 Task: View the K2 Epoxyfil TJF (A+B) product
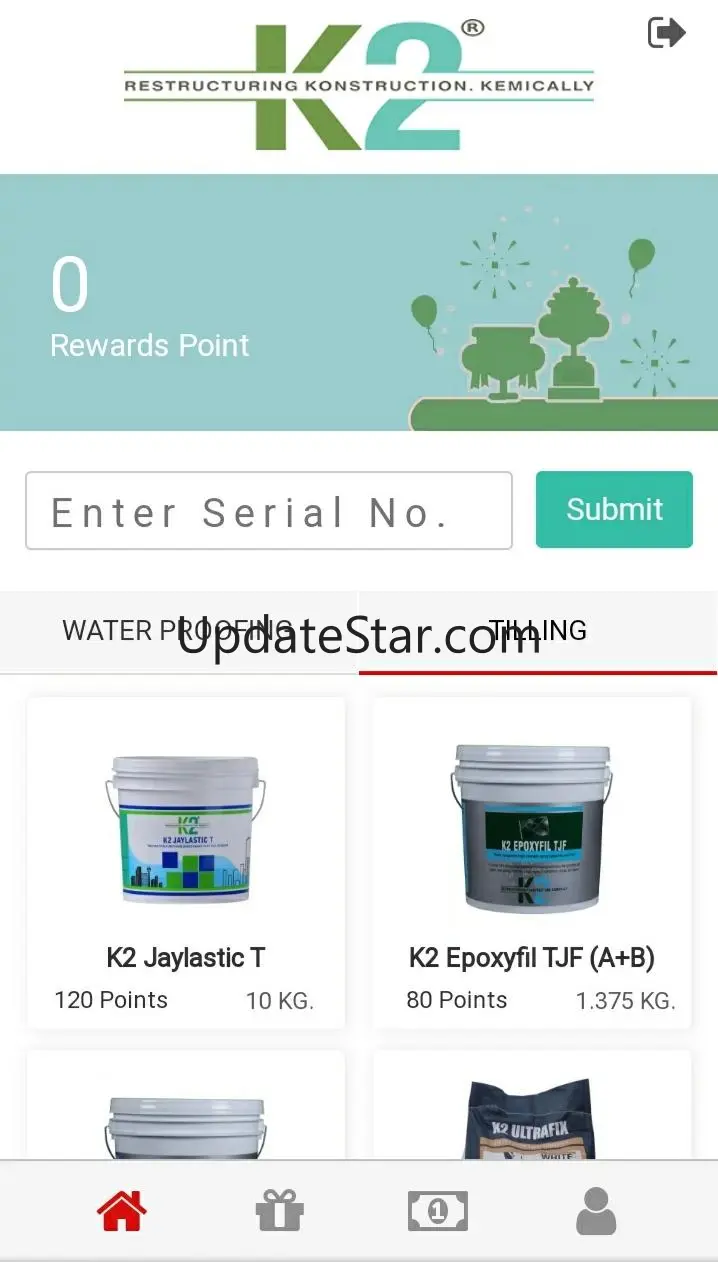(x=532, y=862)
